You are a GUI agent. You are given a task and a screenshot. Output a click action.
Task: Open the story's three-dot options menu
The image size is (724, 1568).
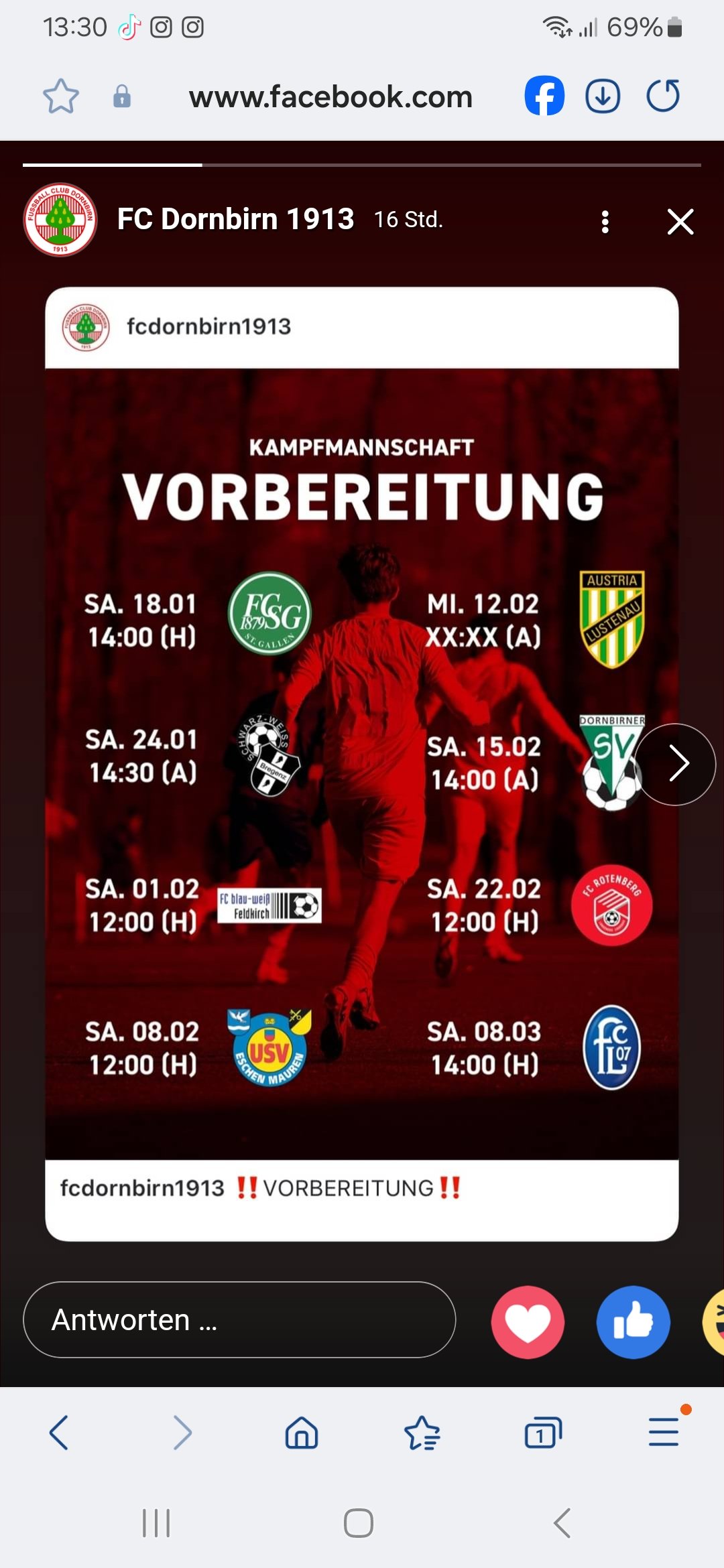[605, 222]
